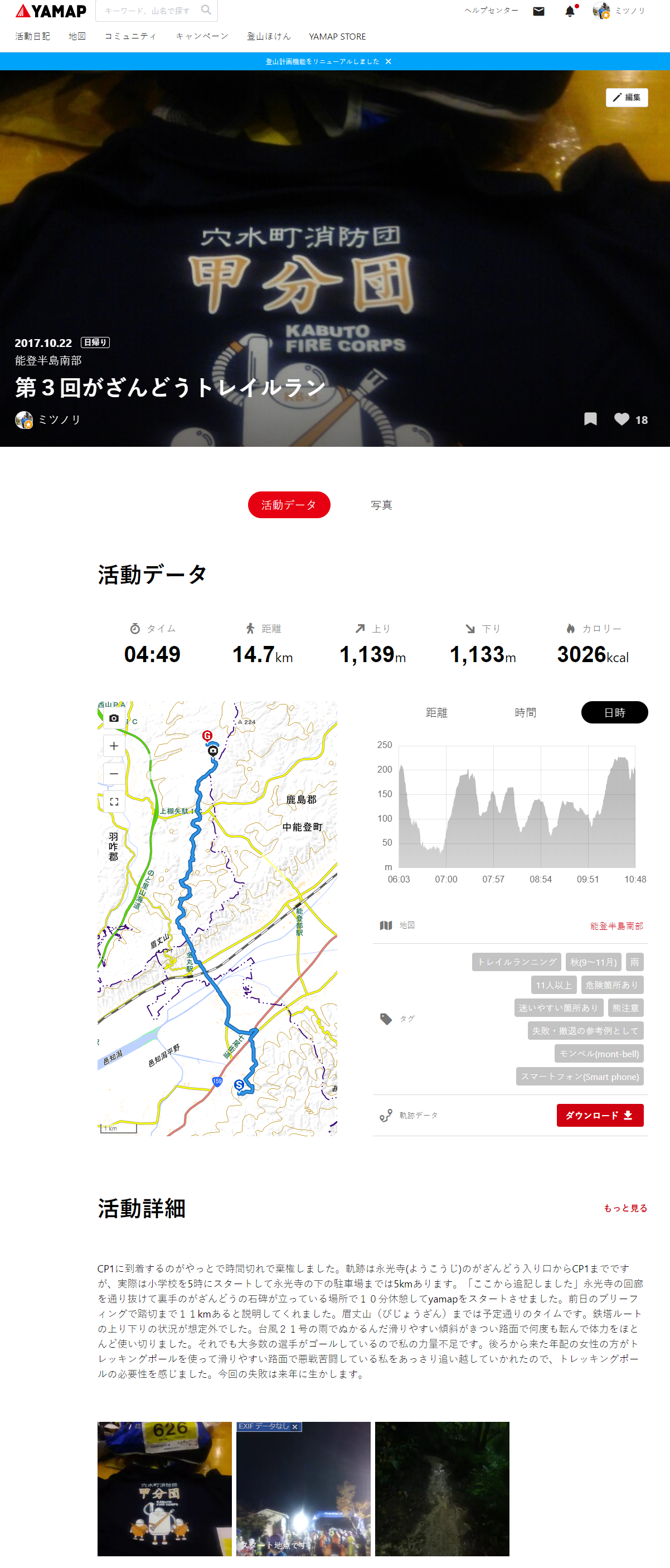This screenshot has width=670, height=1568.
Task: Switch to the 写真 tab
Action: point(381,505)
